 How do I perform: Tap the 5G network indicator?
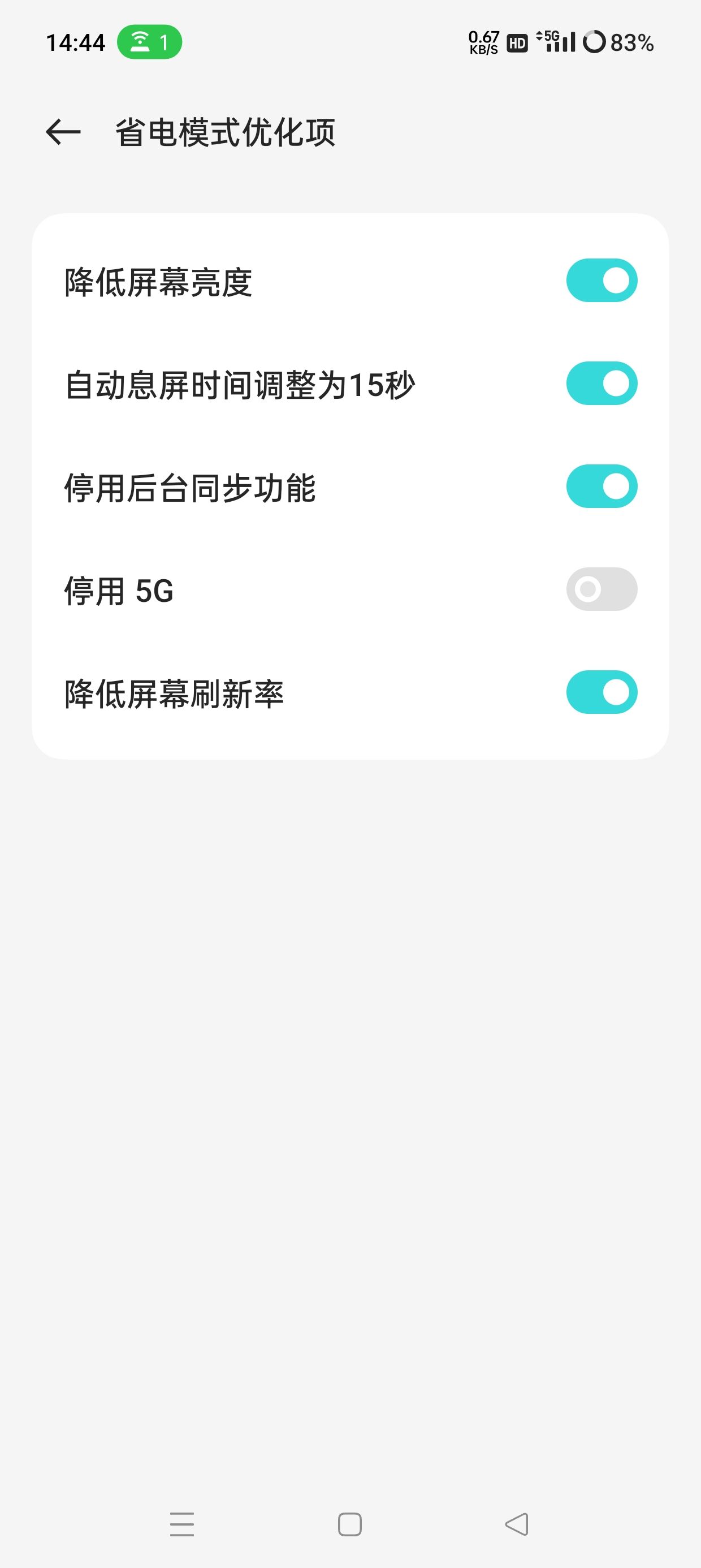tap(549, 40)
